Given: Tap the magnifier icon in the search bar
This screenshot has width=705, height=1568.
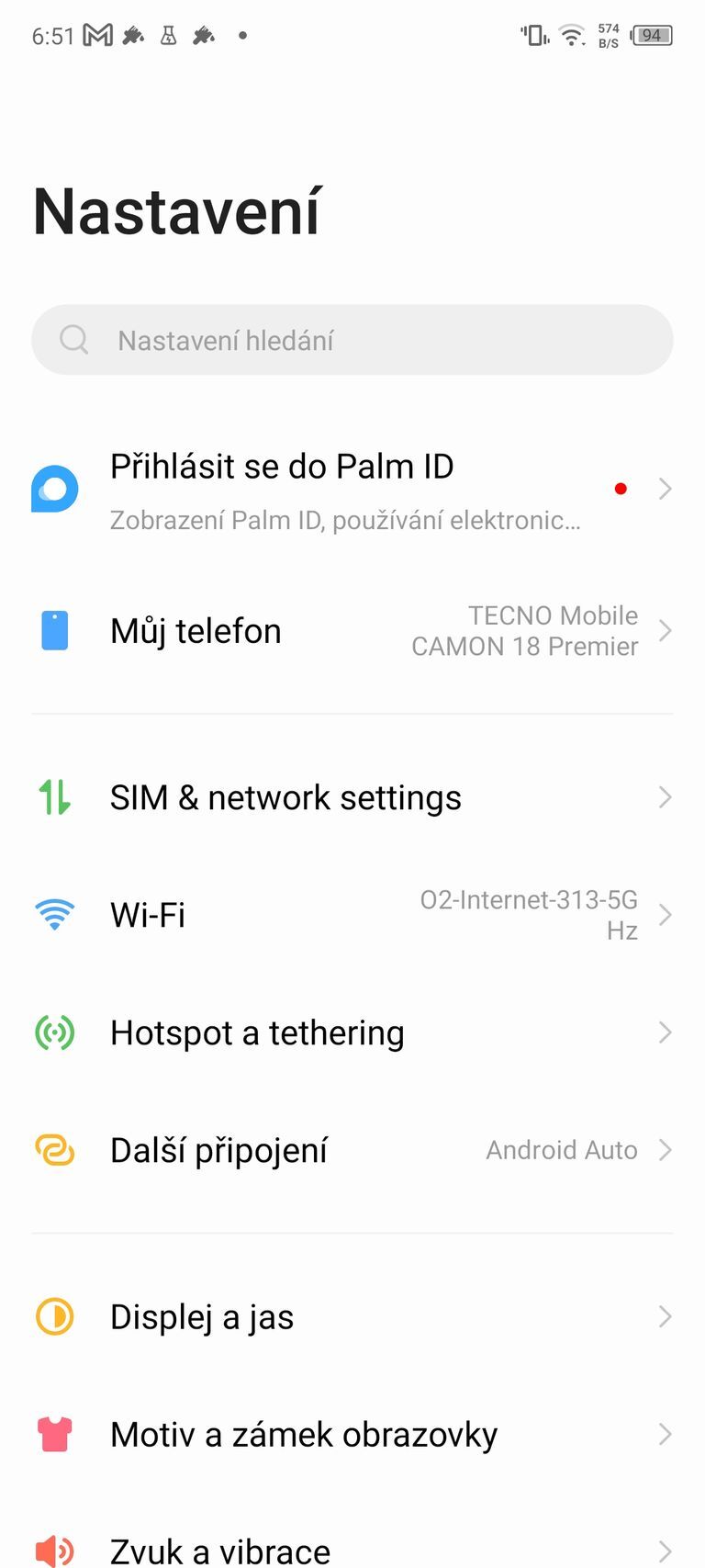Looking at the screenshot, I should coord(74,339).
